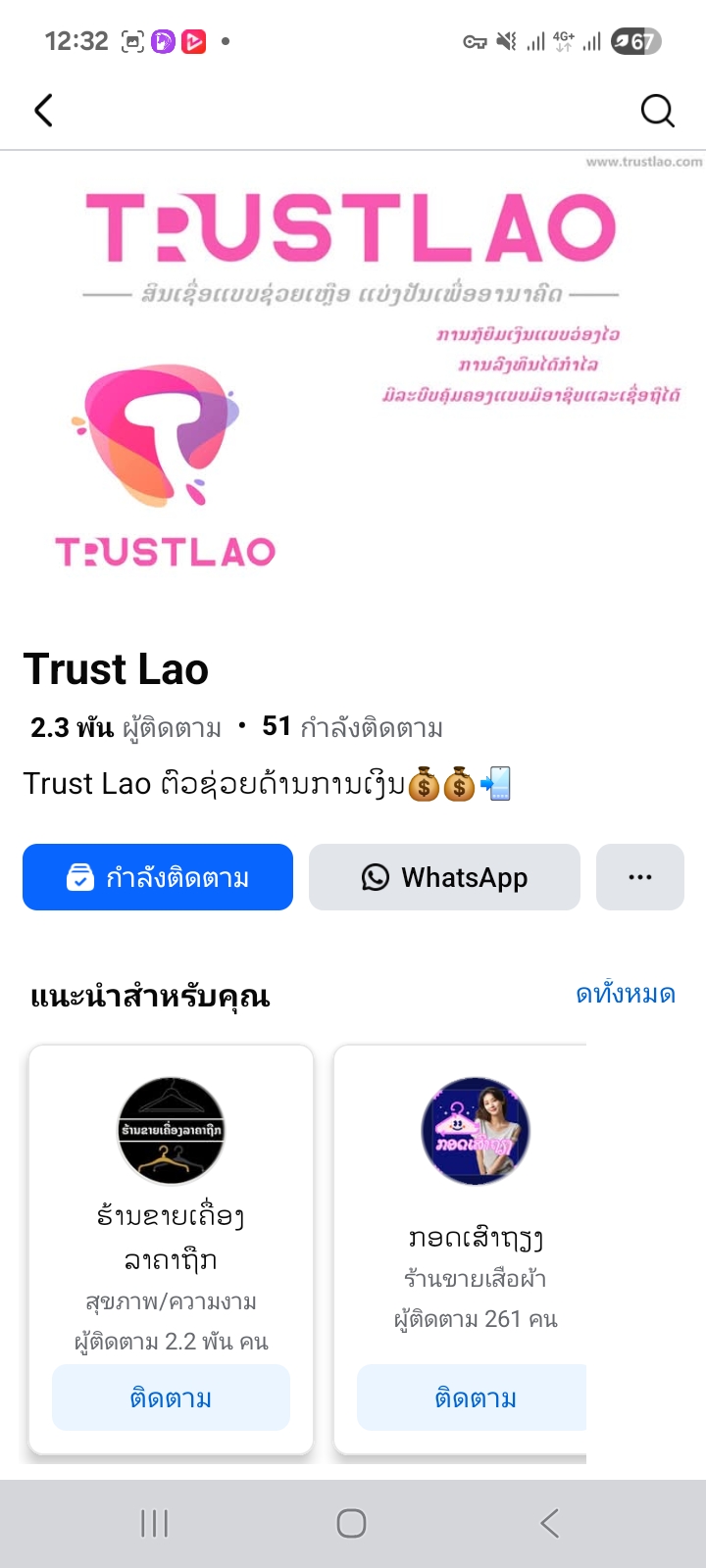View the 2.3 พัน followers list
Viewport: 706px width, 1568px height.
tap(126, 727)
